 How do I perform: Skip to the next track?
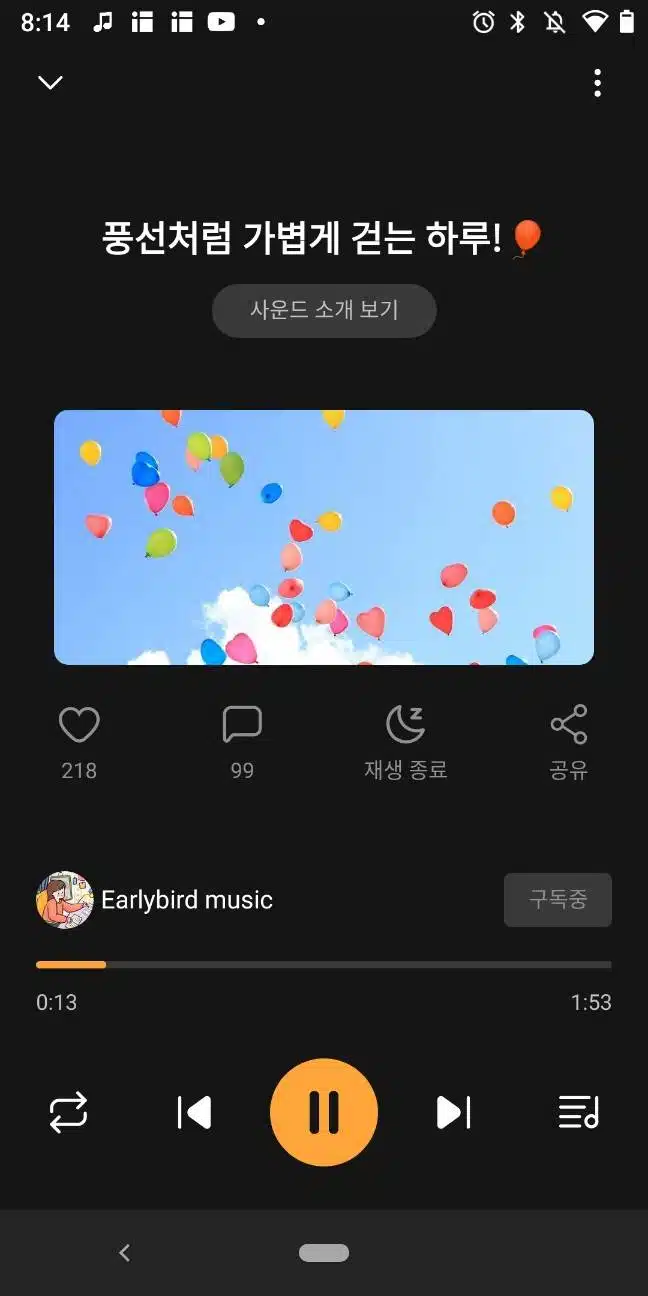click(453, 1112)
